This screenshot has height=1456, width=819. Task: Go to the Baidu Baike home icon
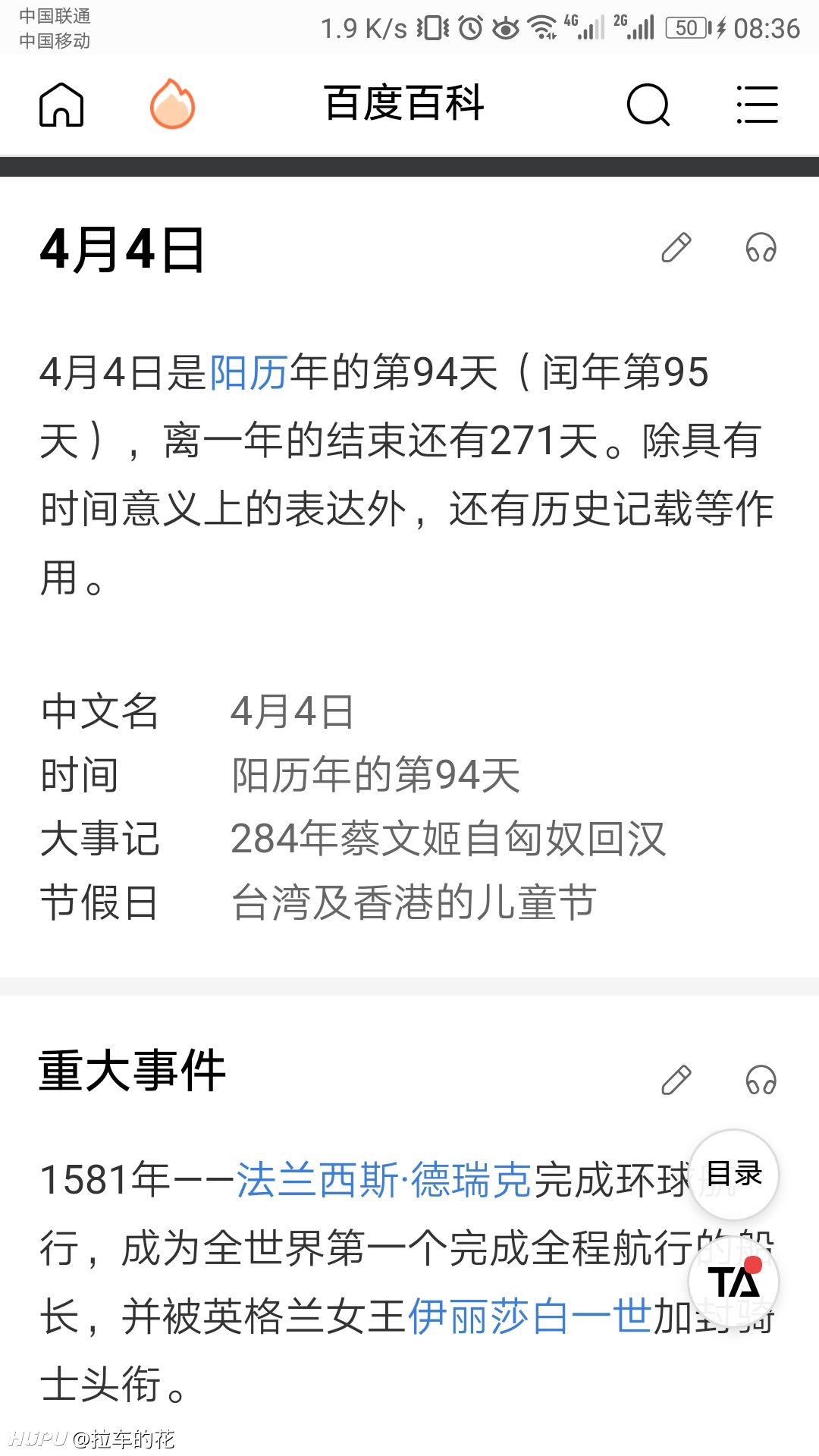pos(61,105)
